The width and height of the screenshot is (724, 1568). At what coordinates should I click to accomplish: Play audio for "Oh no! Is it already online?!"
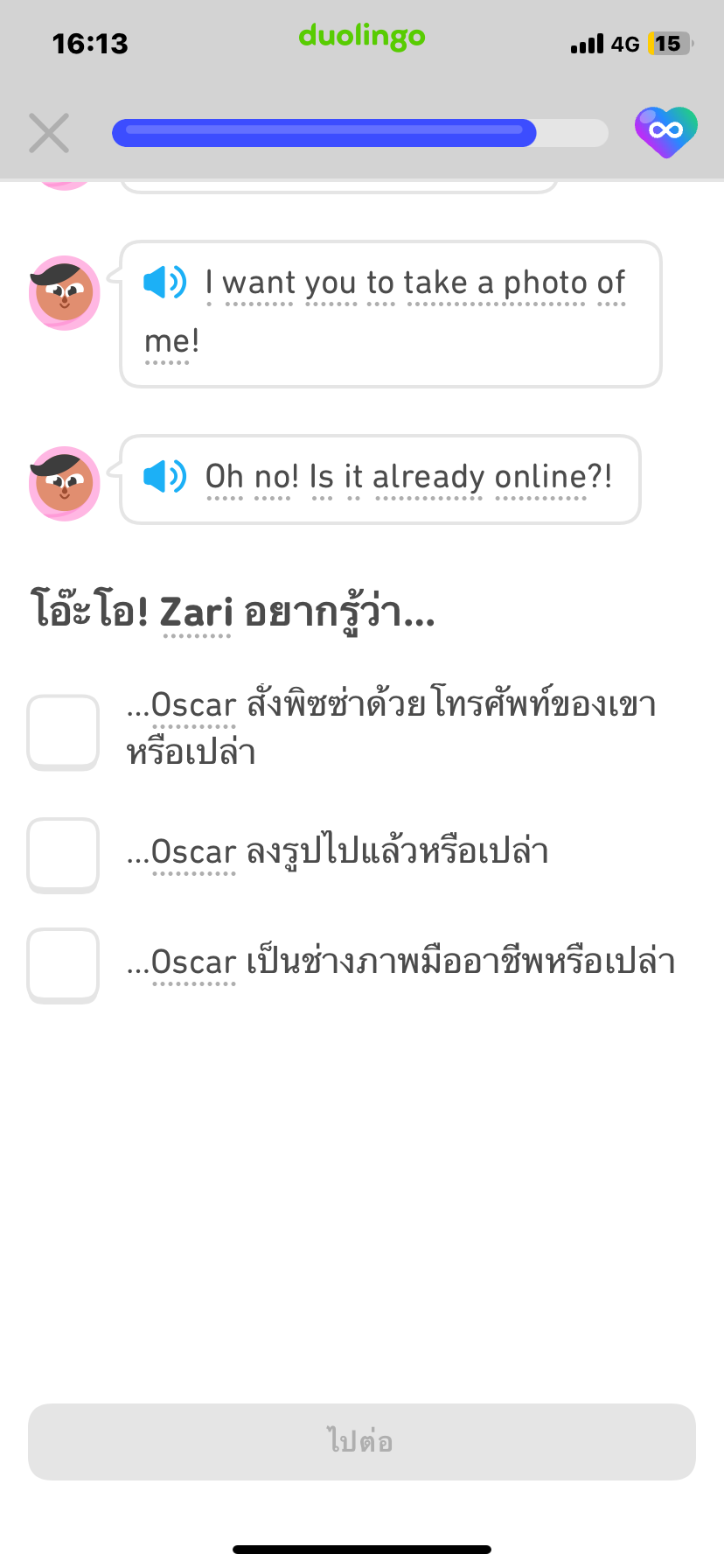164,477
